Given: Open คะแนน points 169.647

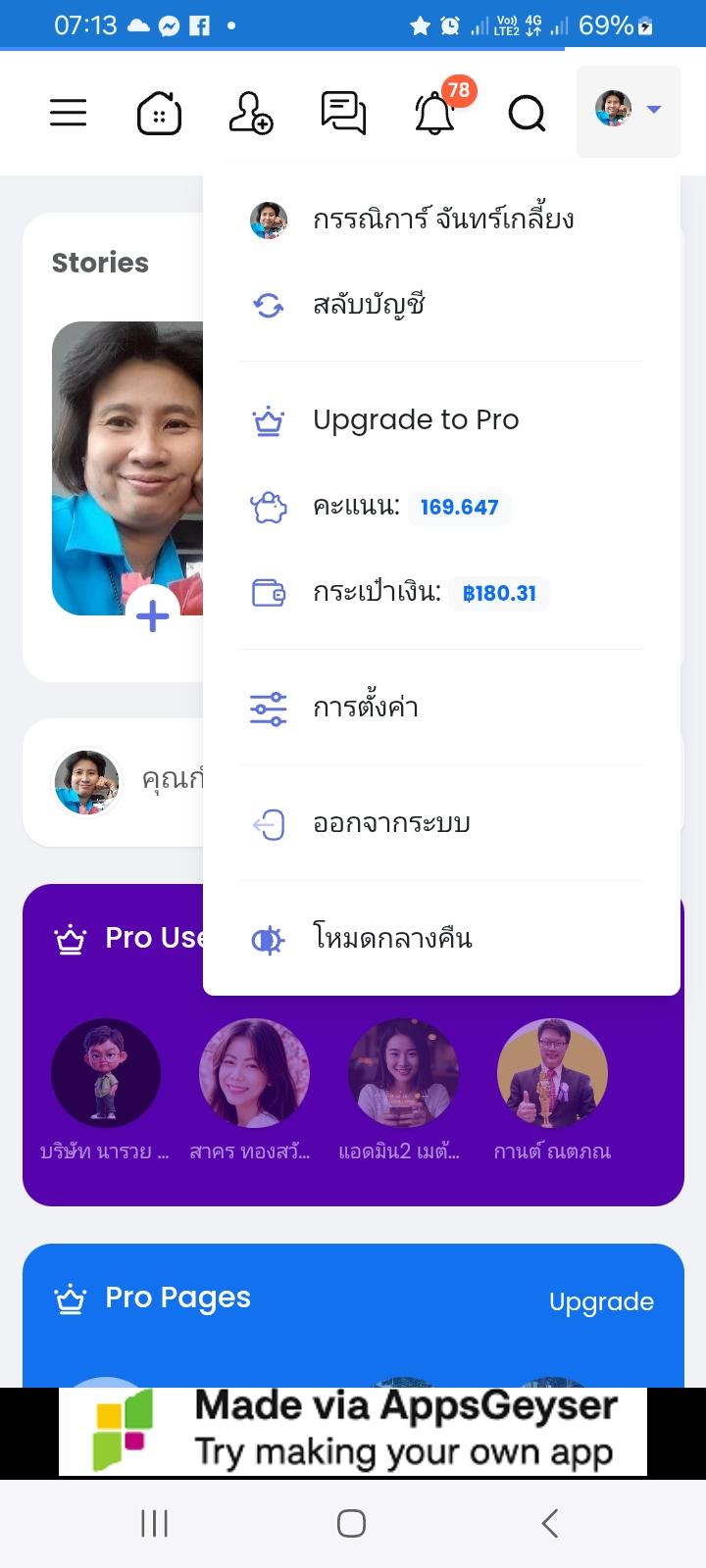Looking at the screenshot, I should coord(441,507).
